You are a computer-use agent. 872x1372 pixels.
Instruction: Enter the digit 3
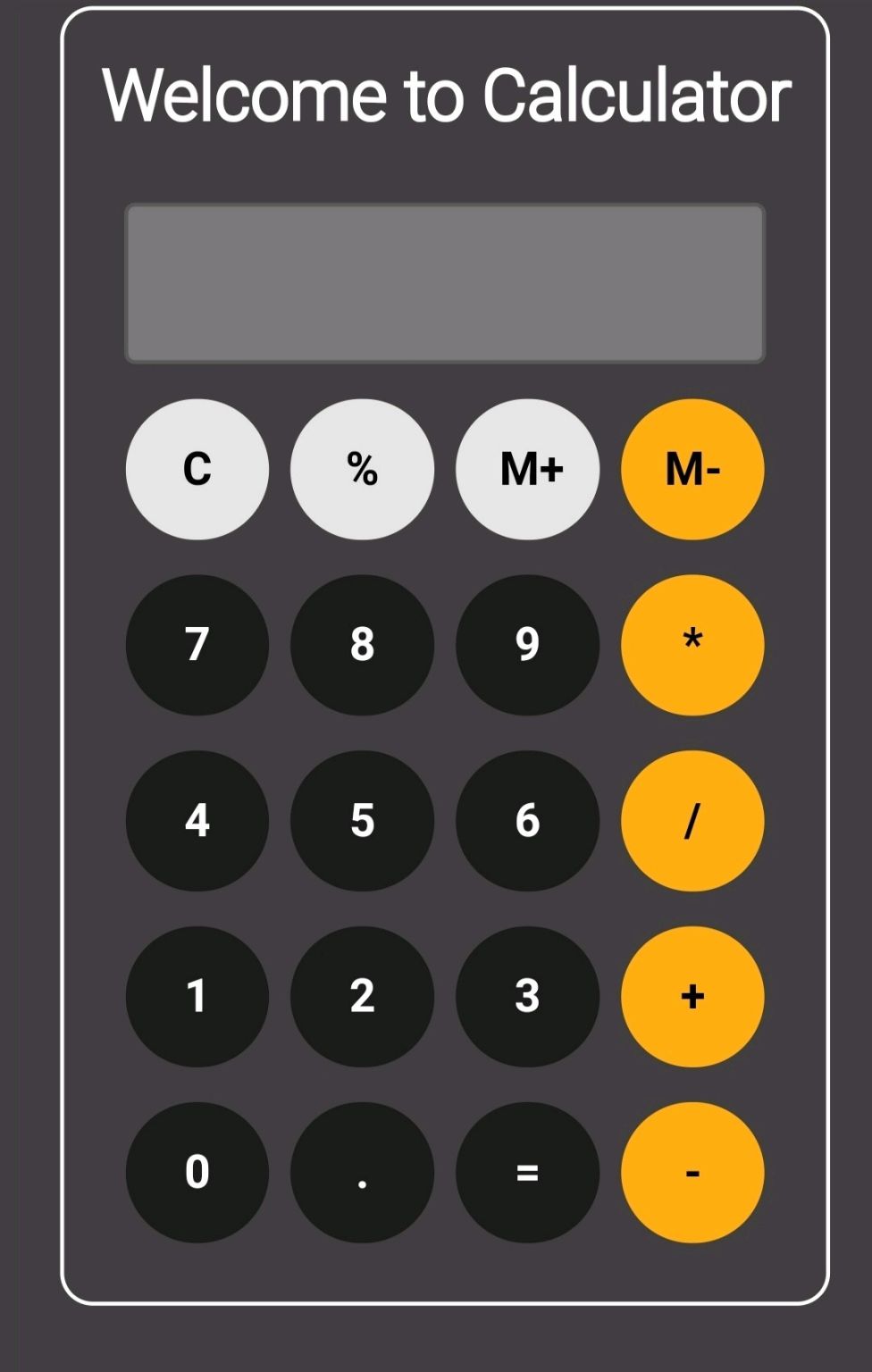(x=527, y=996)
